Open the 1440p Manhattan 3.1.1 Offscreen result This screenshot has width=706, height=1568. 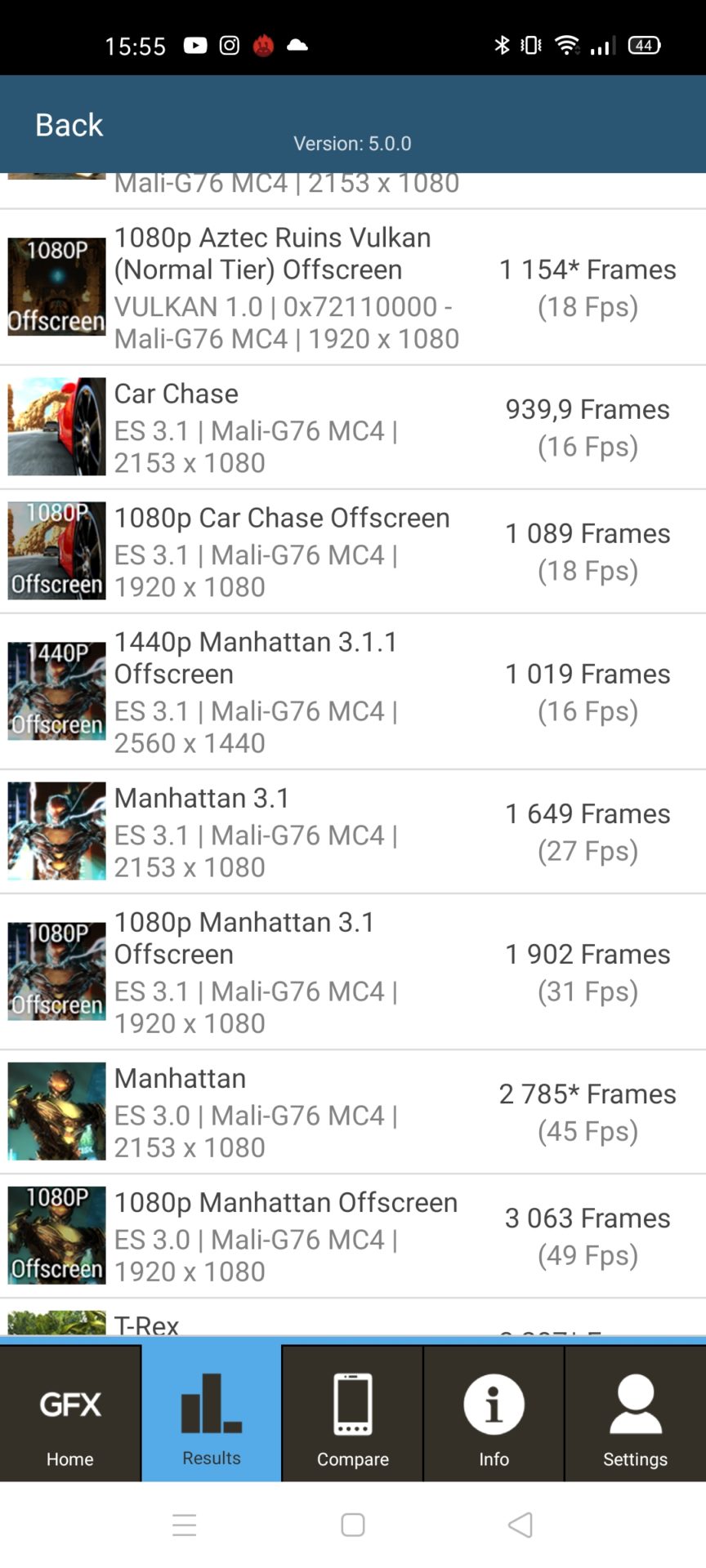click(353, 692)
